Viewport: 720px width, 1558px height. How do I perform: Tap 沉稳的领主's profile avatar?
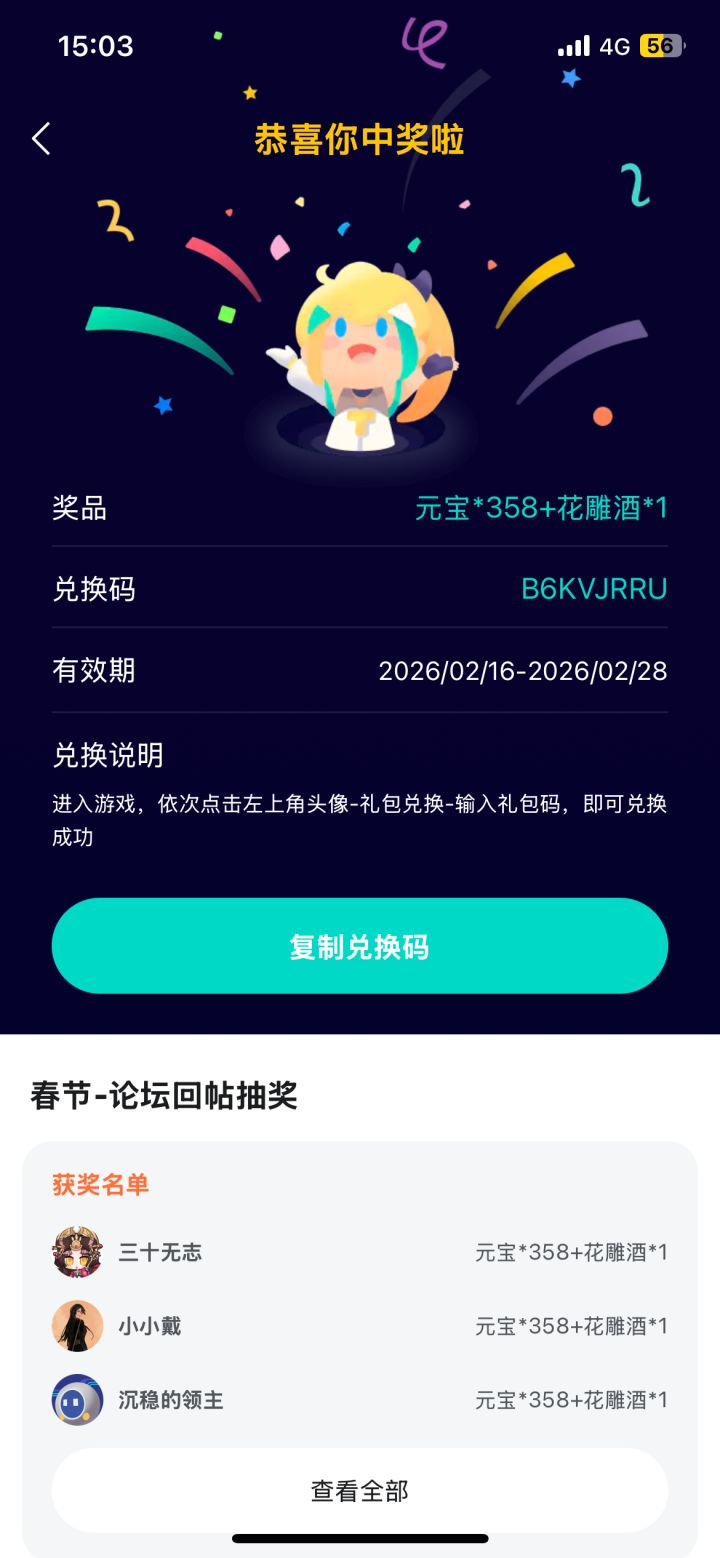77,1399
